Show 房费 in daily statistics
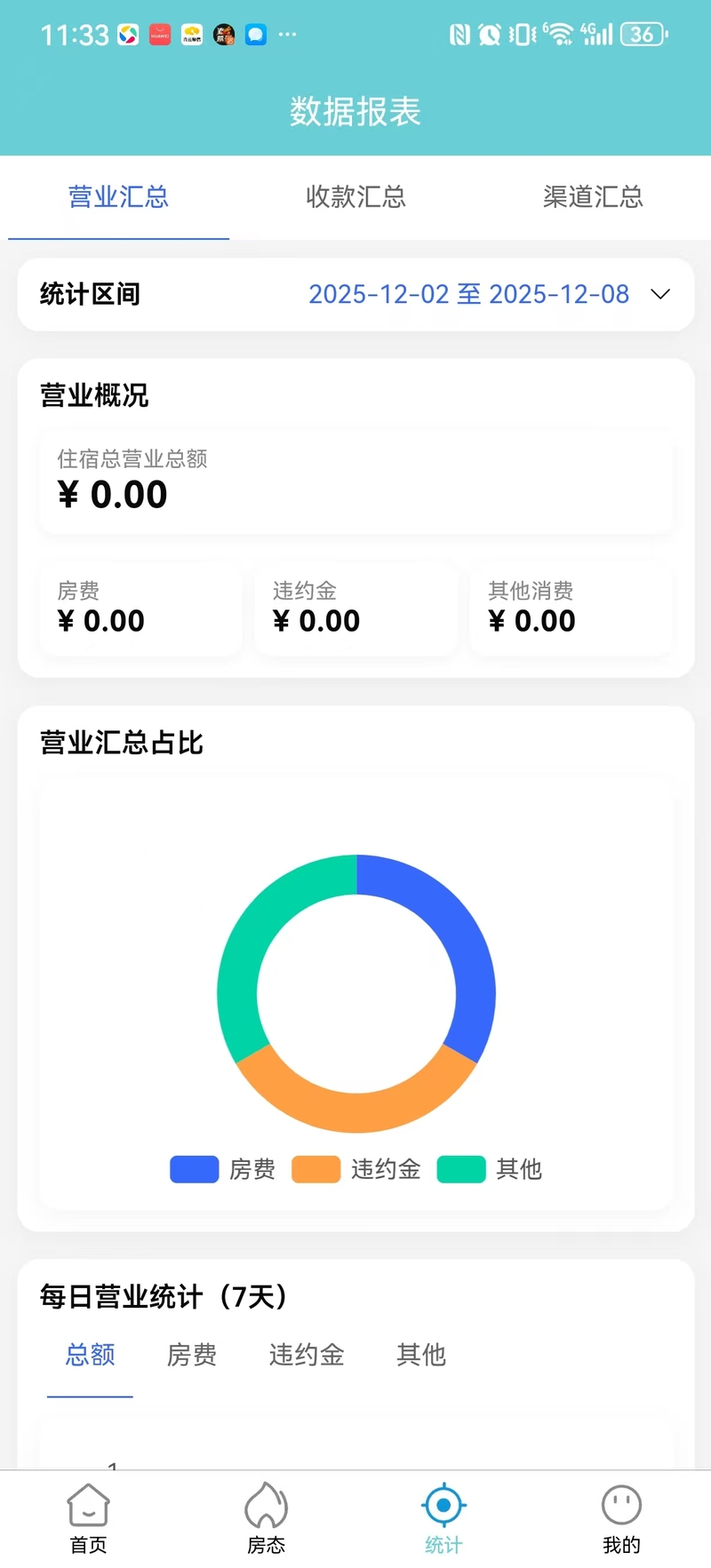Image resolution: width=711 pixels, height=1568 pixels. 192,1355
